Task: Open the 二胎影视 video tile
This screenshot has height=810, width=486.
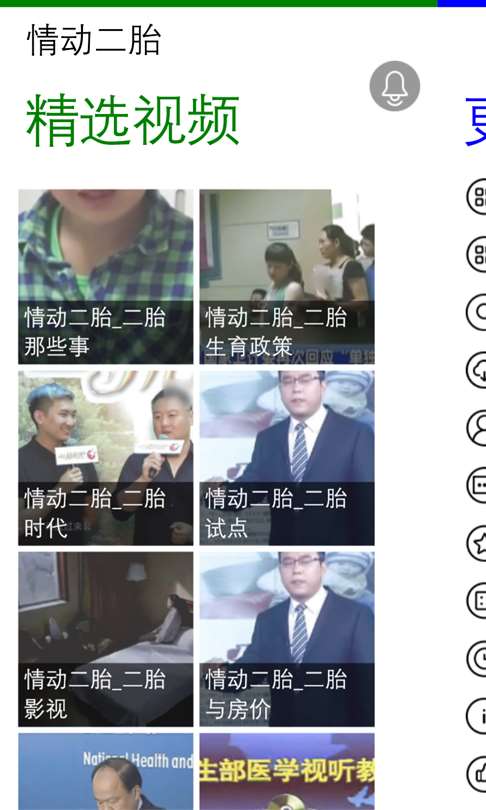Action: (x=106, y=640)
